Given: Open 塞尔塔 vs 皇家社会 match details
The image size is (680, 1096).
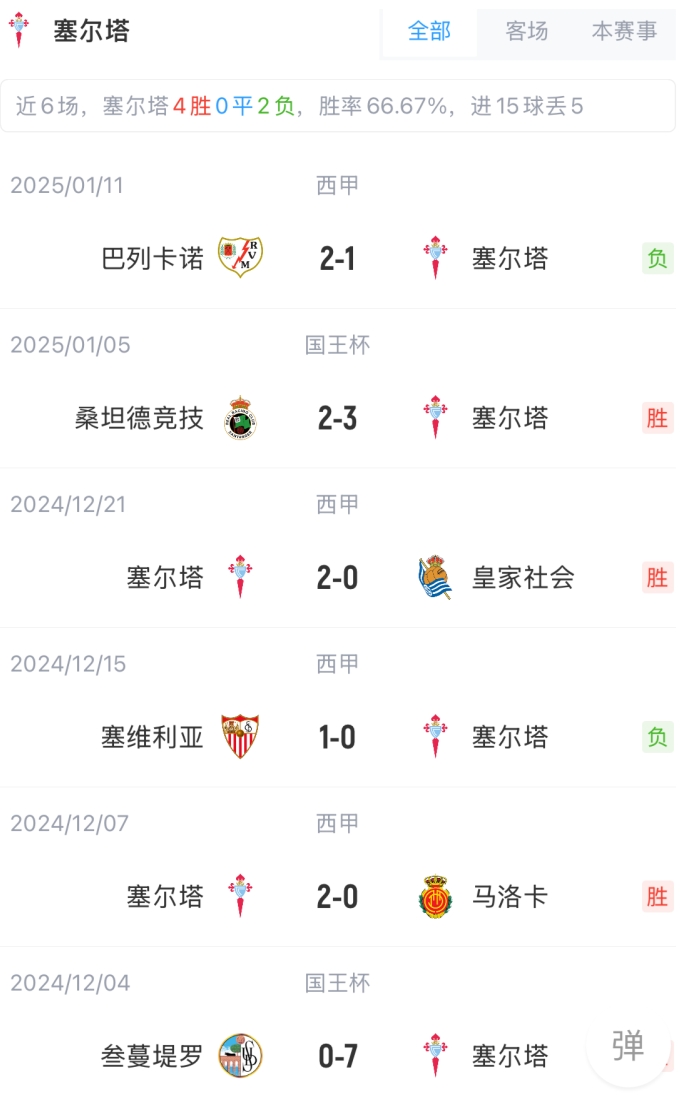Looking at the screenshot, I should 338,578.
